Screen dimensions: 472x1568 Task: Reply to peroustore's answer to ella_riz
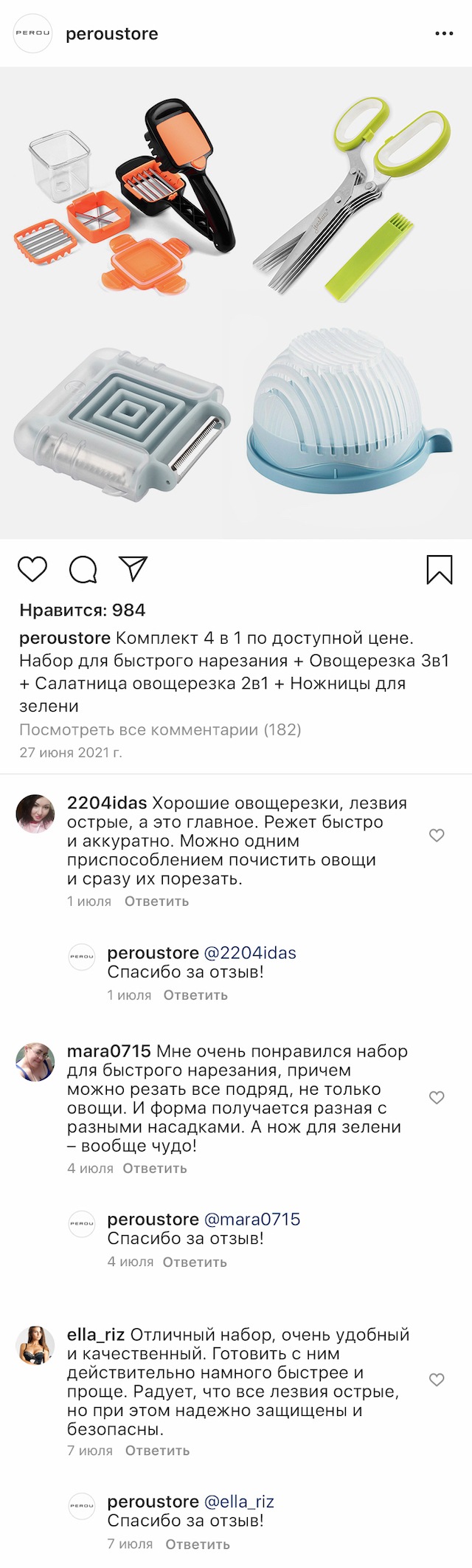[198, 1544]
